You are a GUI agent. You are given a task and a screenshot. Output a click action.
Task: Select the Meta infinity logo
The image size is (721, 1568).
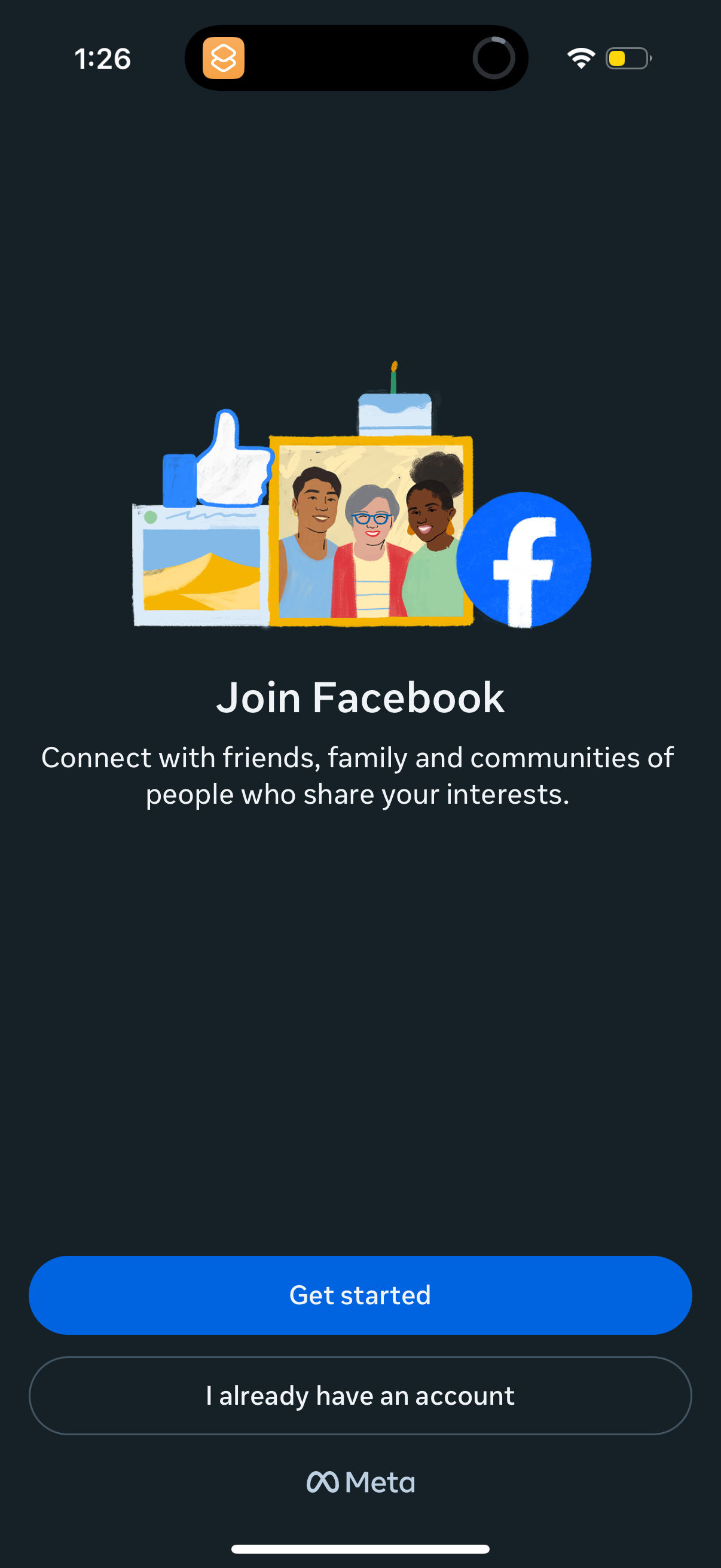pyautogui.click(x=325, y=1481)
